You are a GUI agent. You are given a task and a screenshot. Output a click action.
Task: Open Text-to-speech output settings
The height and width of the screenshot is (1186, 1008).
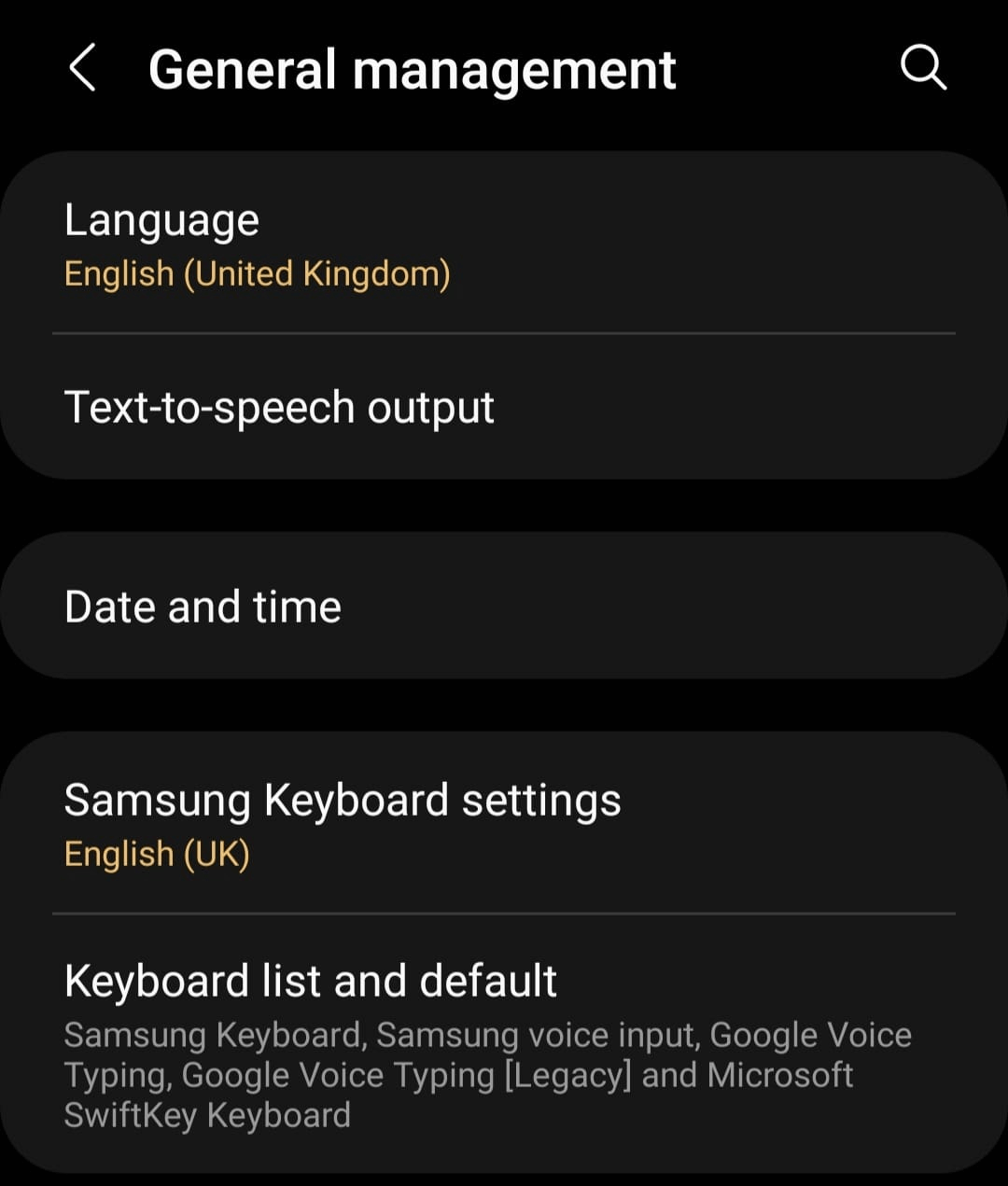tap(279, 408)
